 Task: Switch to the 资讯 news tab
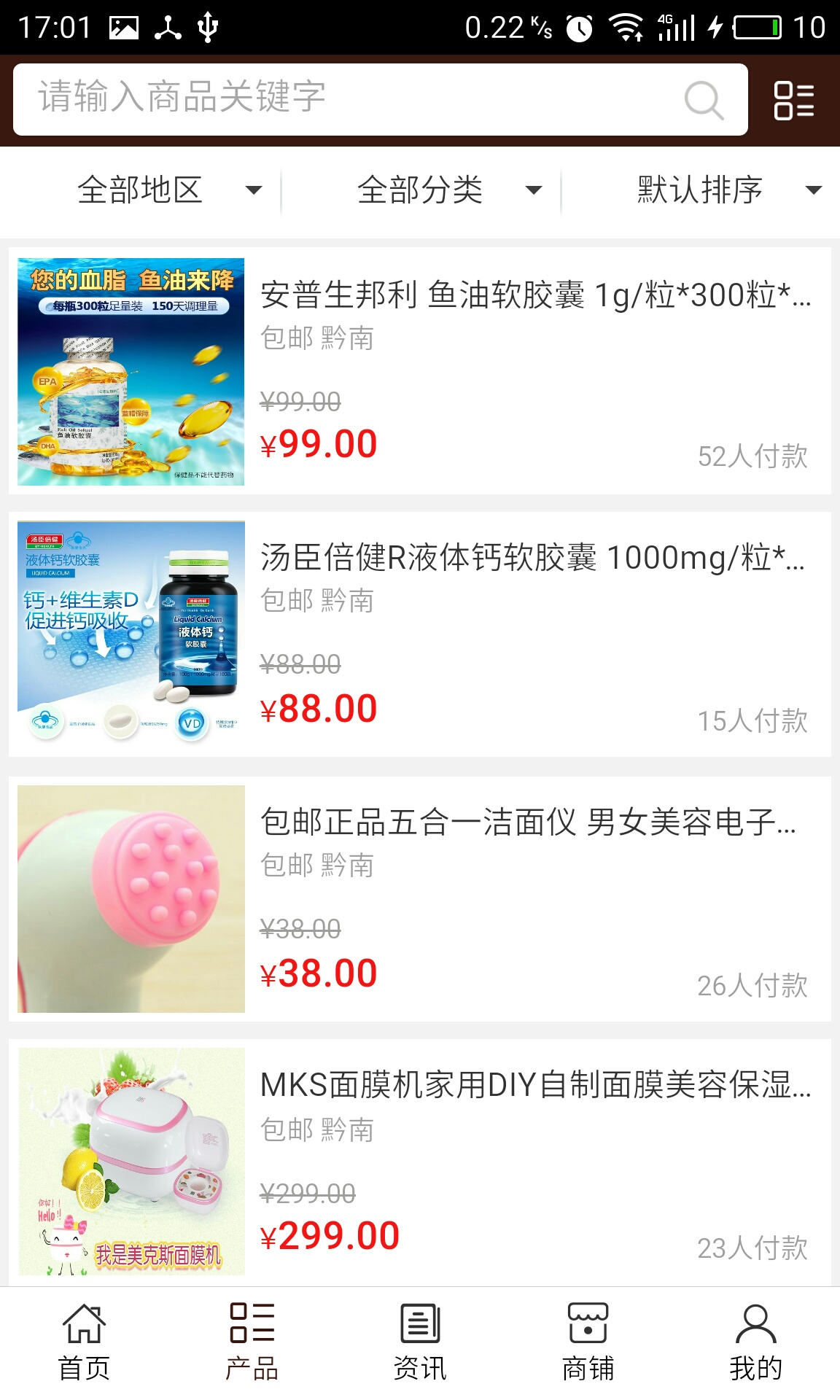point(420,1342)
